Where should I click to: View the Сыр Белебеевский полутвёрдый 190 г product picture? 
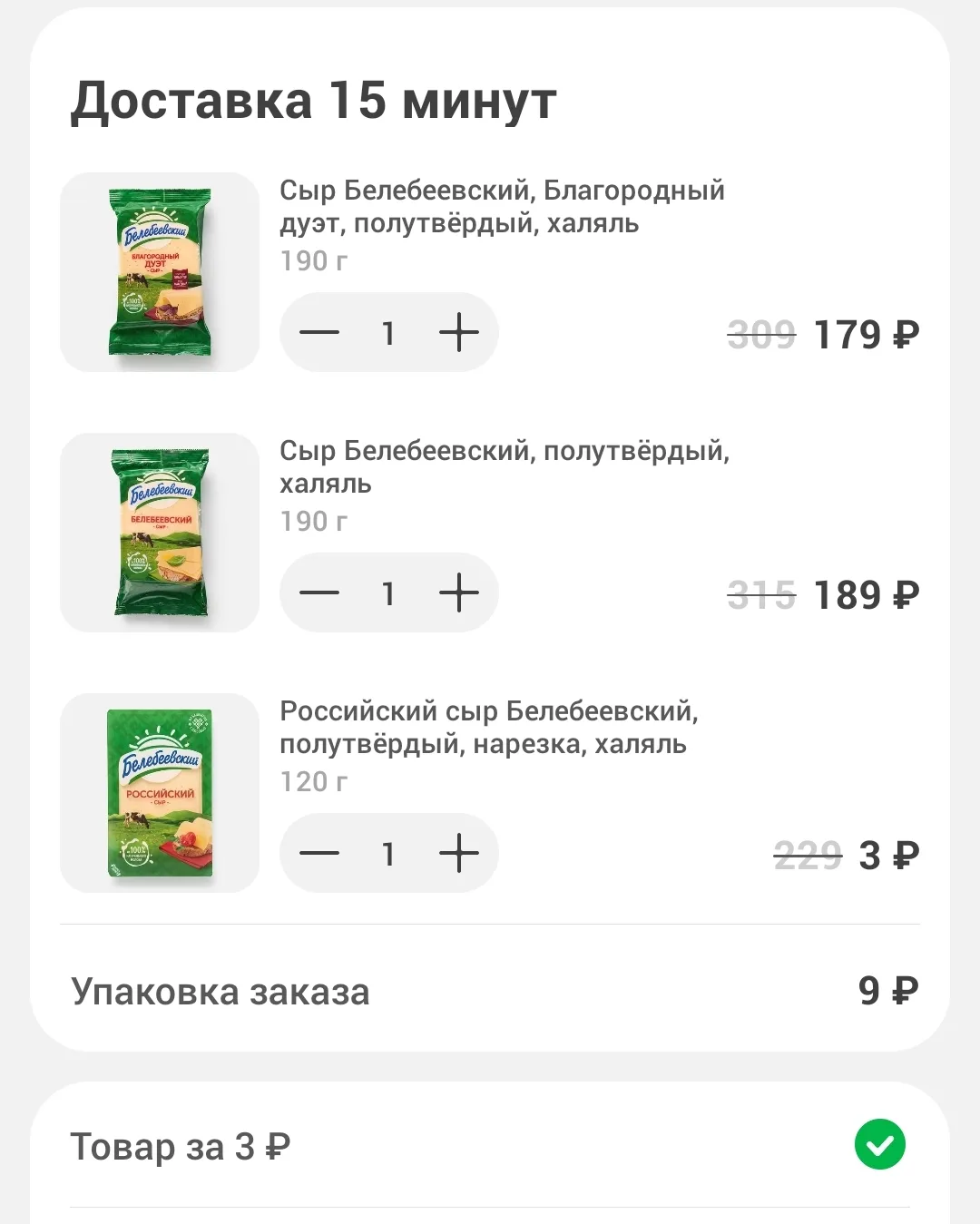pyautogui.click(x=160, y=533)
